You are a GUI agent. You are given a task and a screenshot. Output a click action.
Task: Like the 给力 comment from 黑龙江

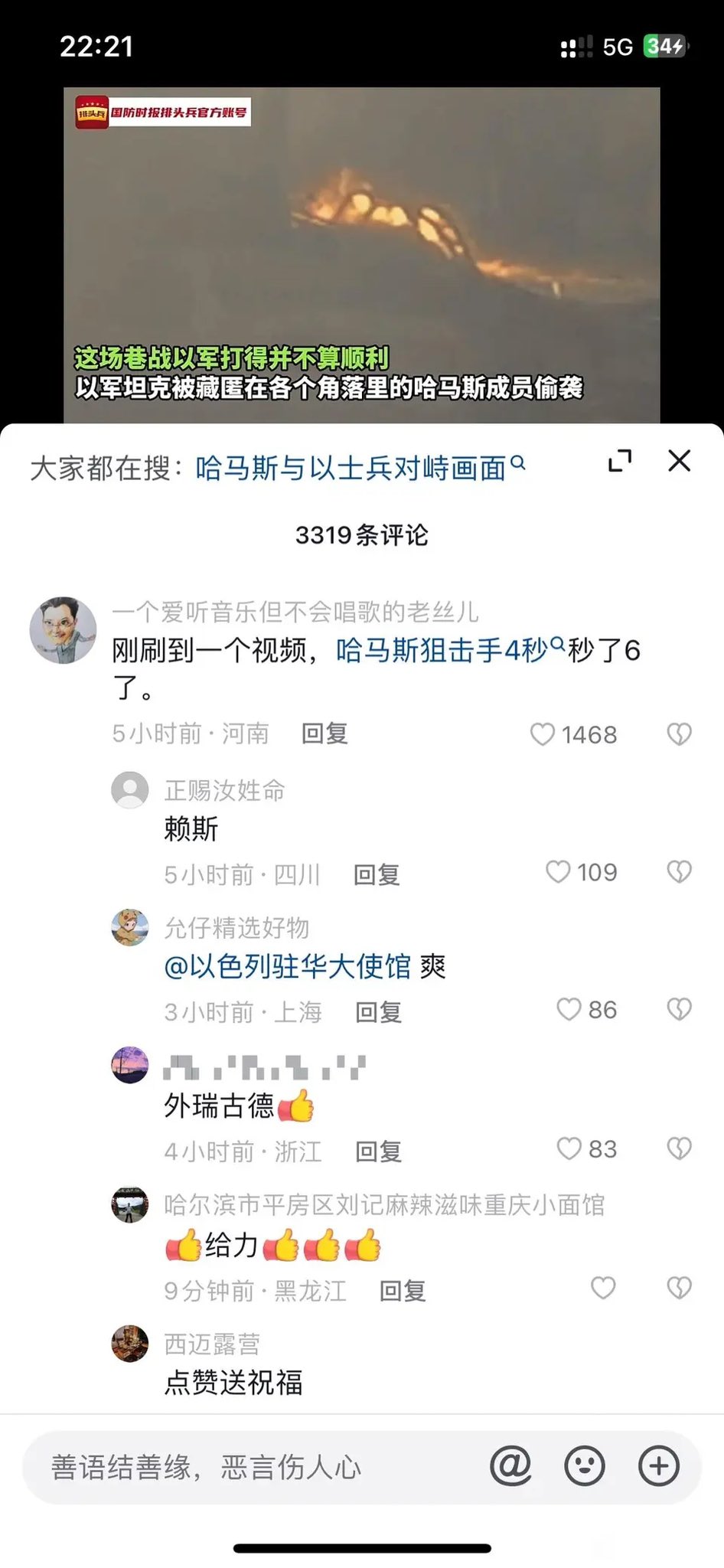(603, 1289)
